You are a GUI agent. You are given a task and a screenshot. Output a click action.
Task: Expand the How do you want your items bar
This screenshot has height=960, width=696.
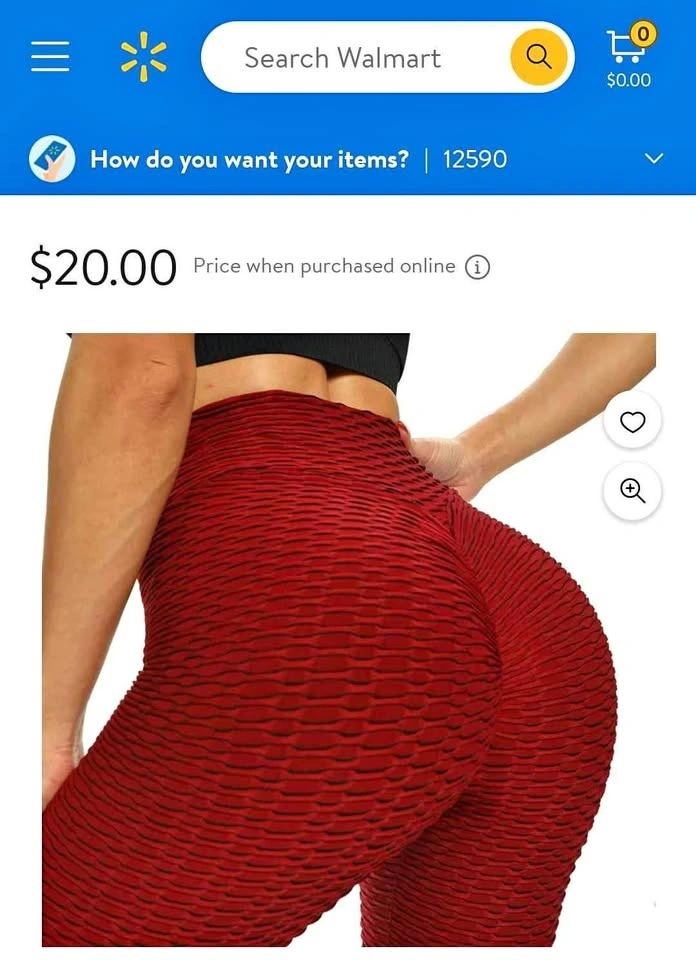pos(654,159)
